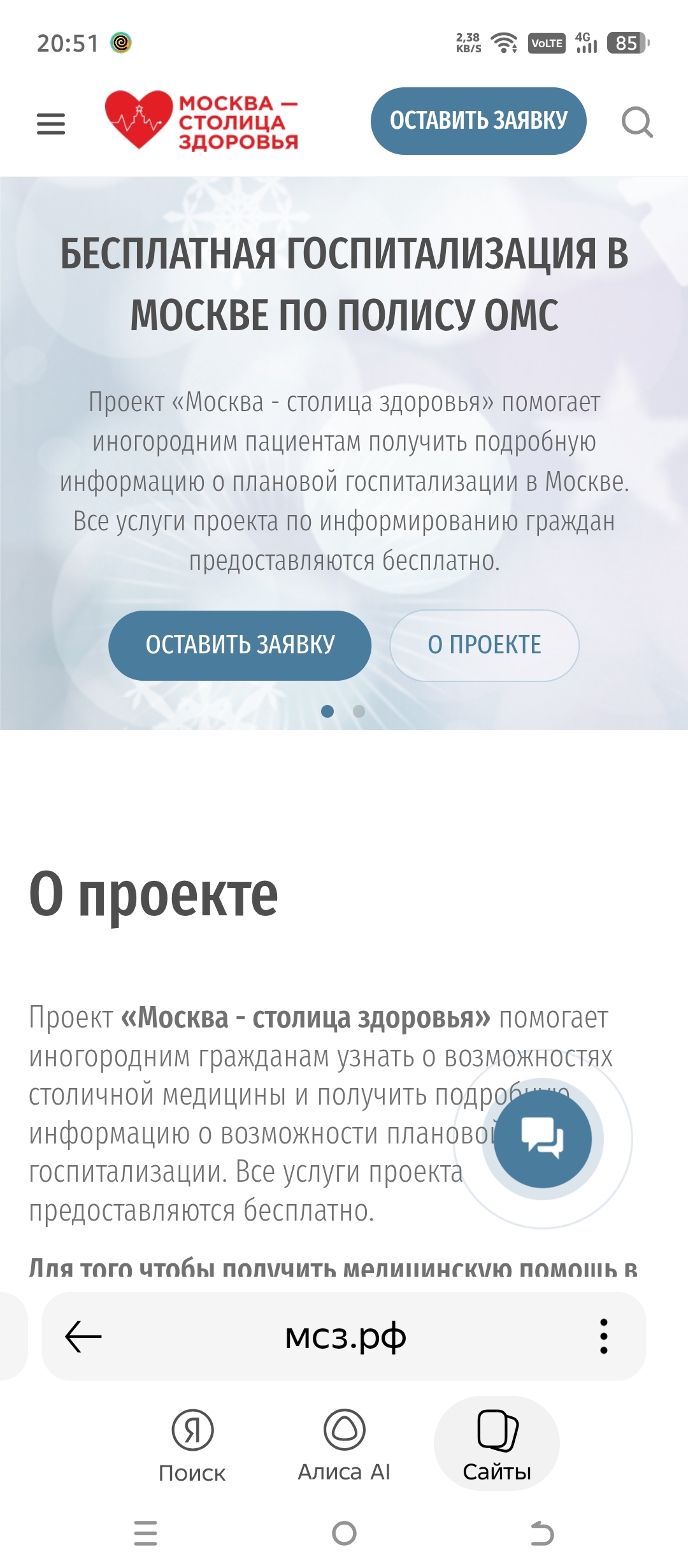The width and height of the screenshot is (688, 1568).
Task: Open the site search magnifier
Action: pyautogui.click(x=637, y=122)
